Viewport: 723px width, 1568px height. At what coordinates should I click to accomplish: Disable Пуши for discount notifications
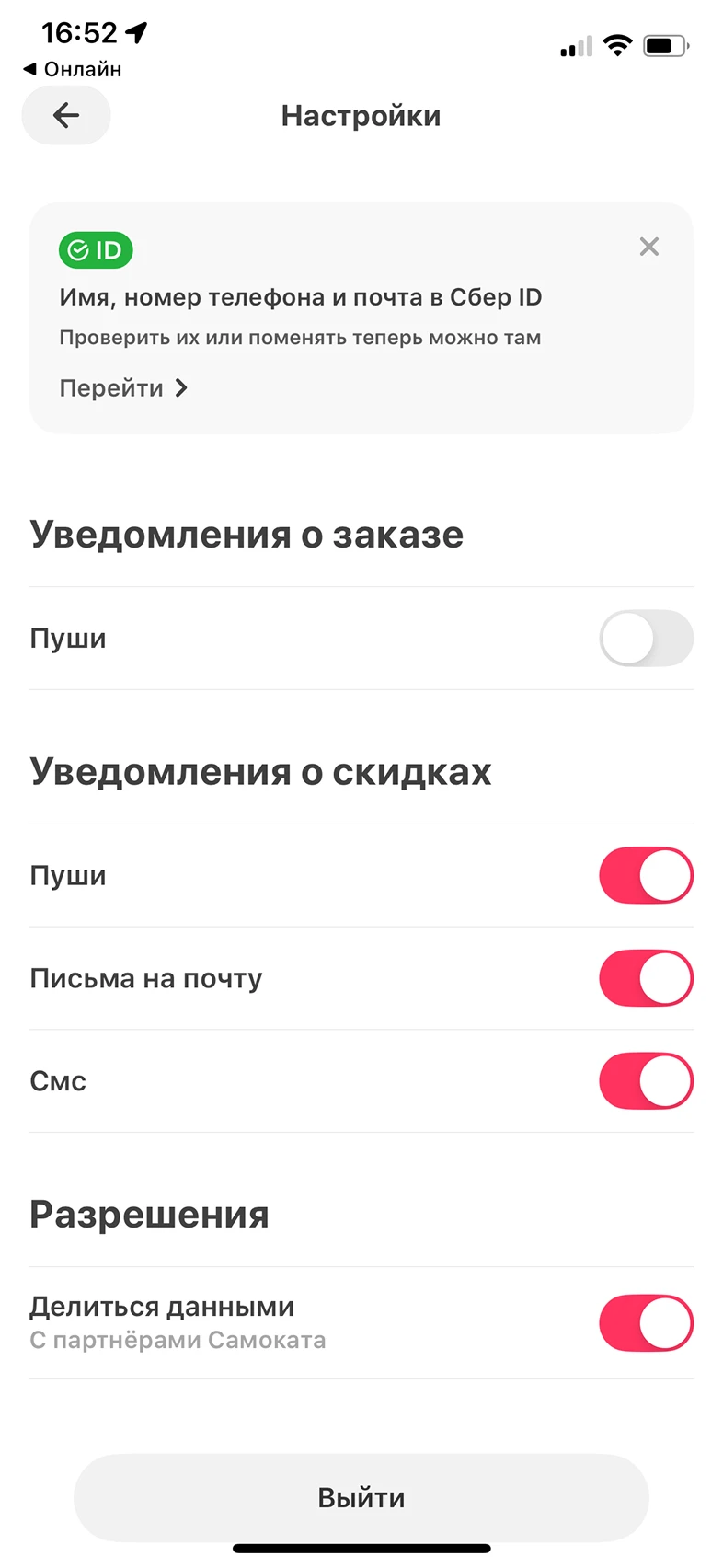646,876
